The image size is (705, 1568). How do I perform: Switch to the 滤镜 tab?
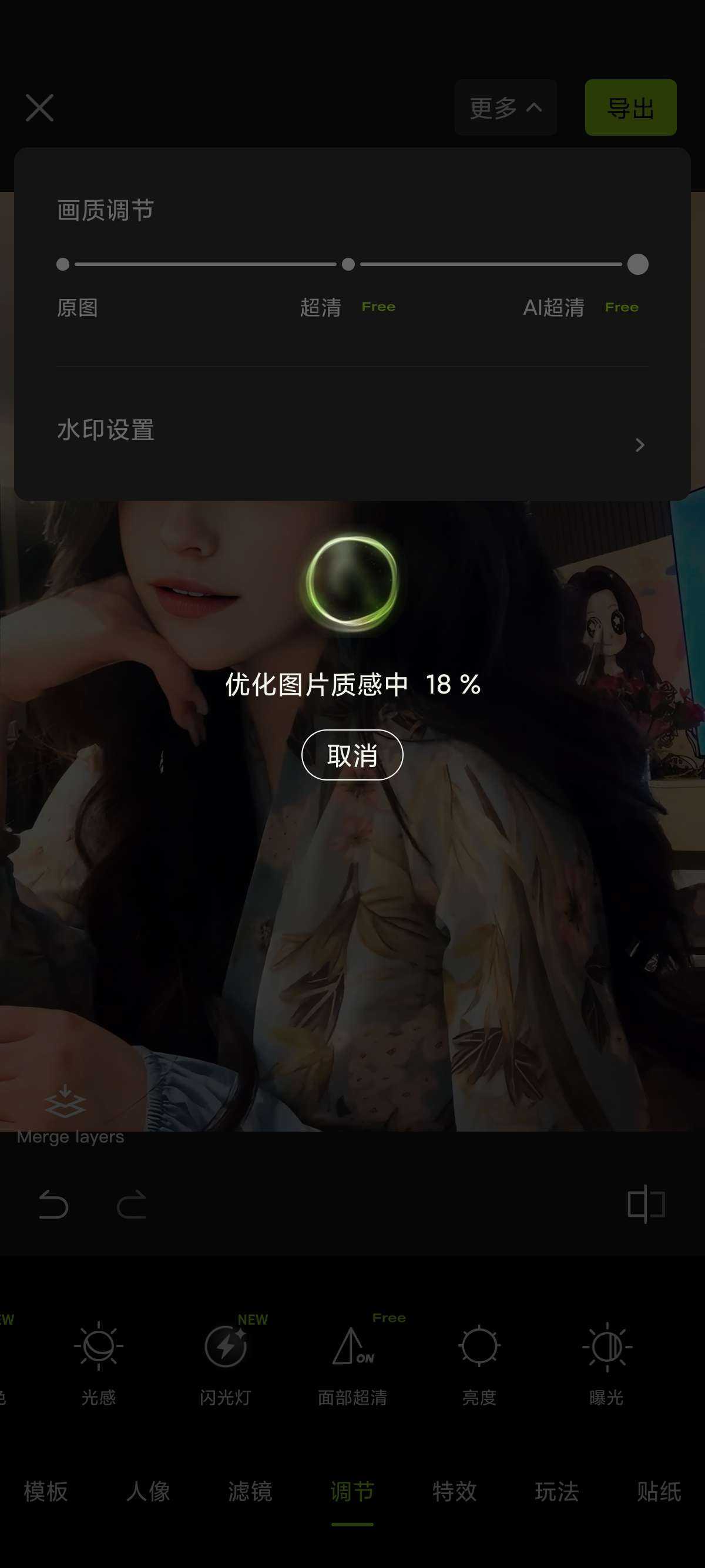pyautogui.click(x=250, y=1492)
